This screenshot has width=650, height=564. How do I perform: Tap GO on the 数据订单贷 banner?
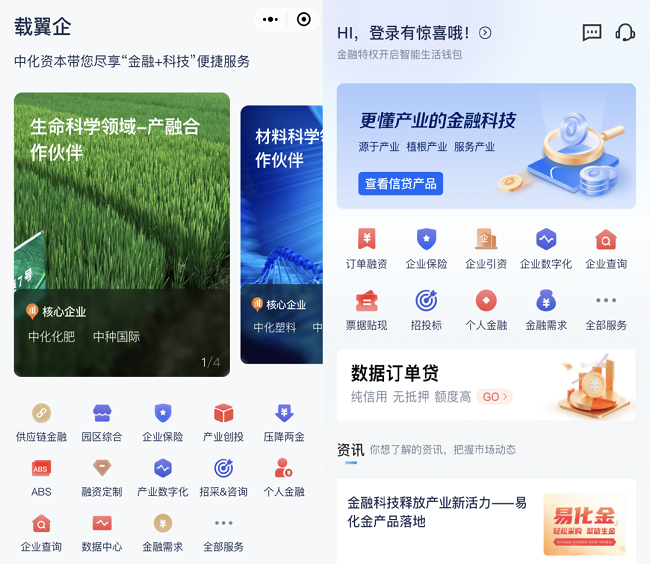tap(495, 397)
